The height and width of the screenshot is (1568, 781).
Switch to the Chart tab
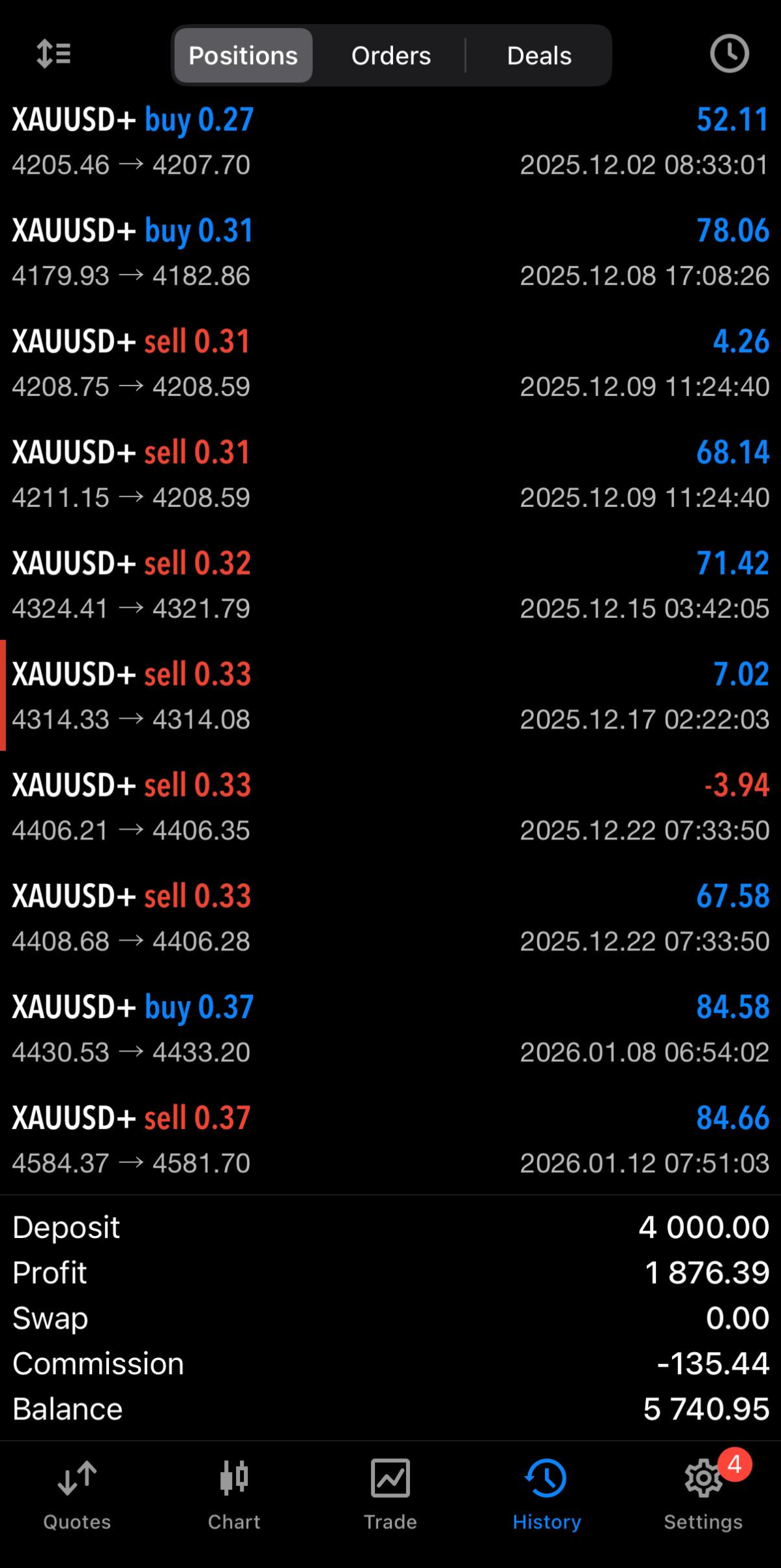(x=234, y=1495)
